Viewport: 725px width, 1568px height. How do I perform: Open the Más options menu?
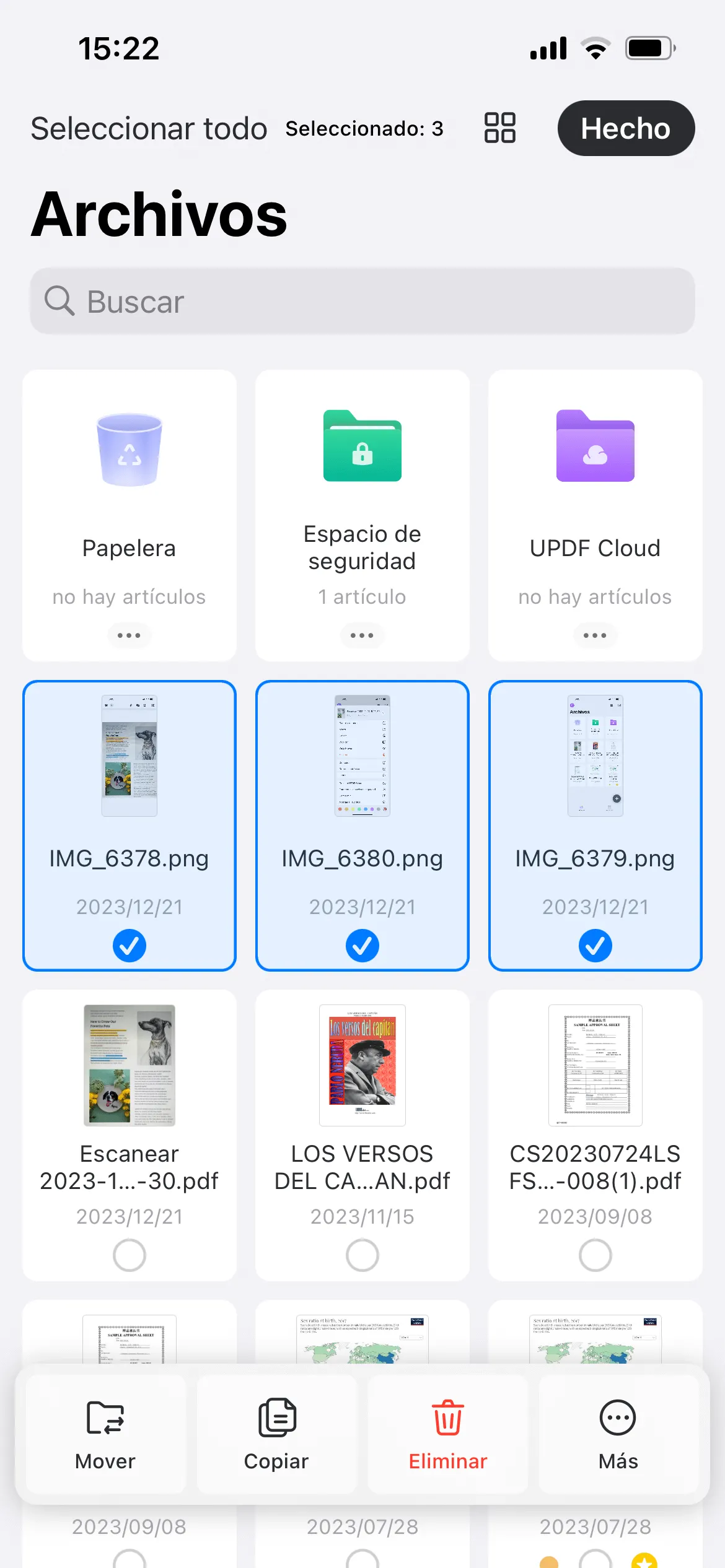point(618,1434)
